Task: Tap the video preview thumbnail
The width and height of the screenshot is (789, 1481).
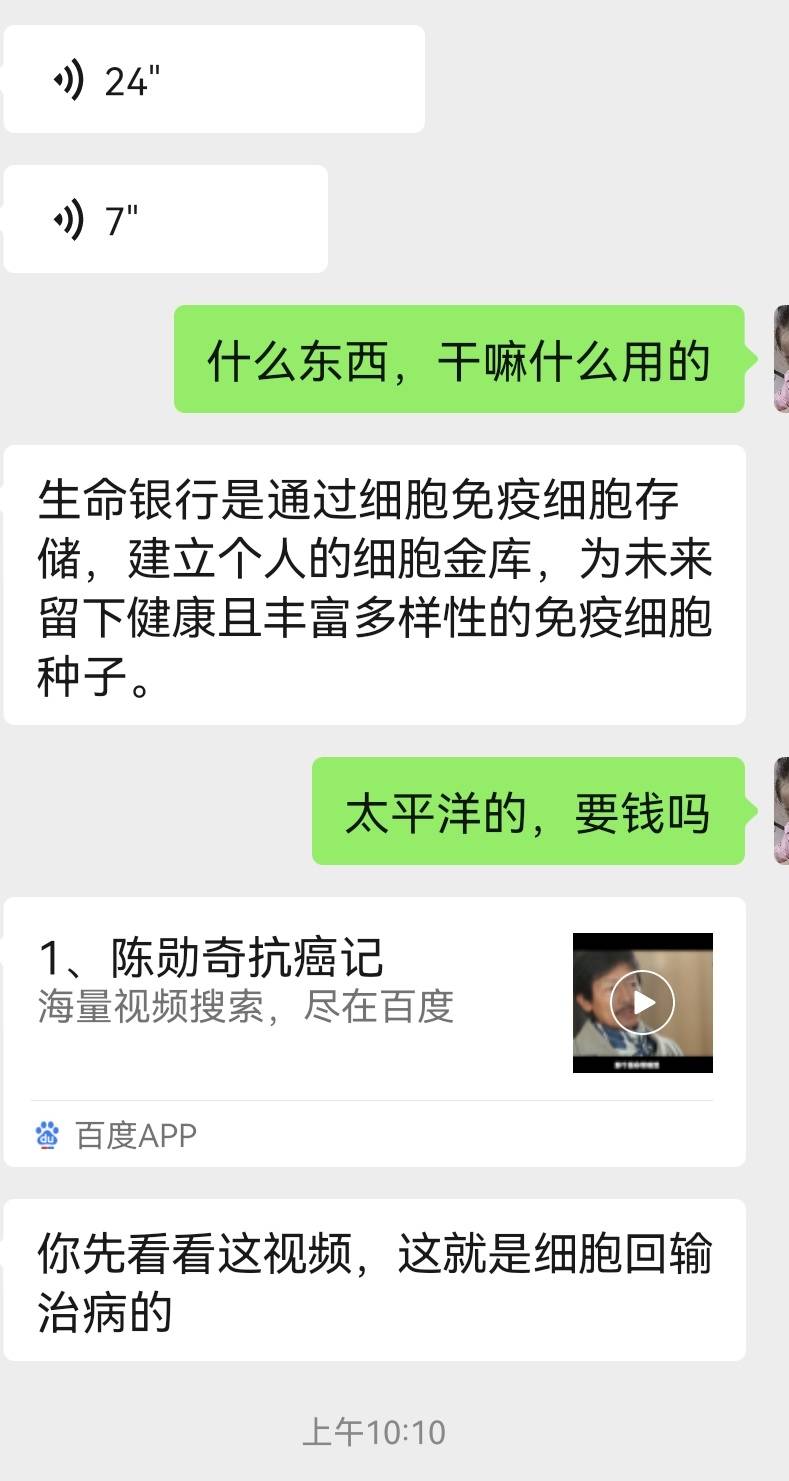Action: (642, 1002)
